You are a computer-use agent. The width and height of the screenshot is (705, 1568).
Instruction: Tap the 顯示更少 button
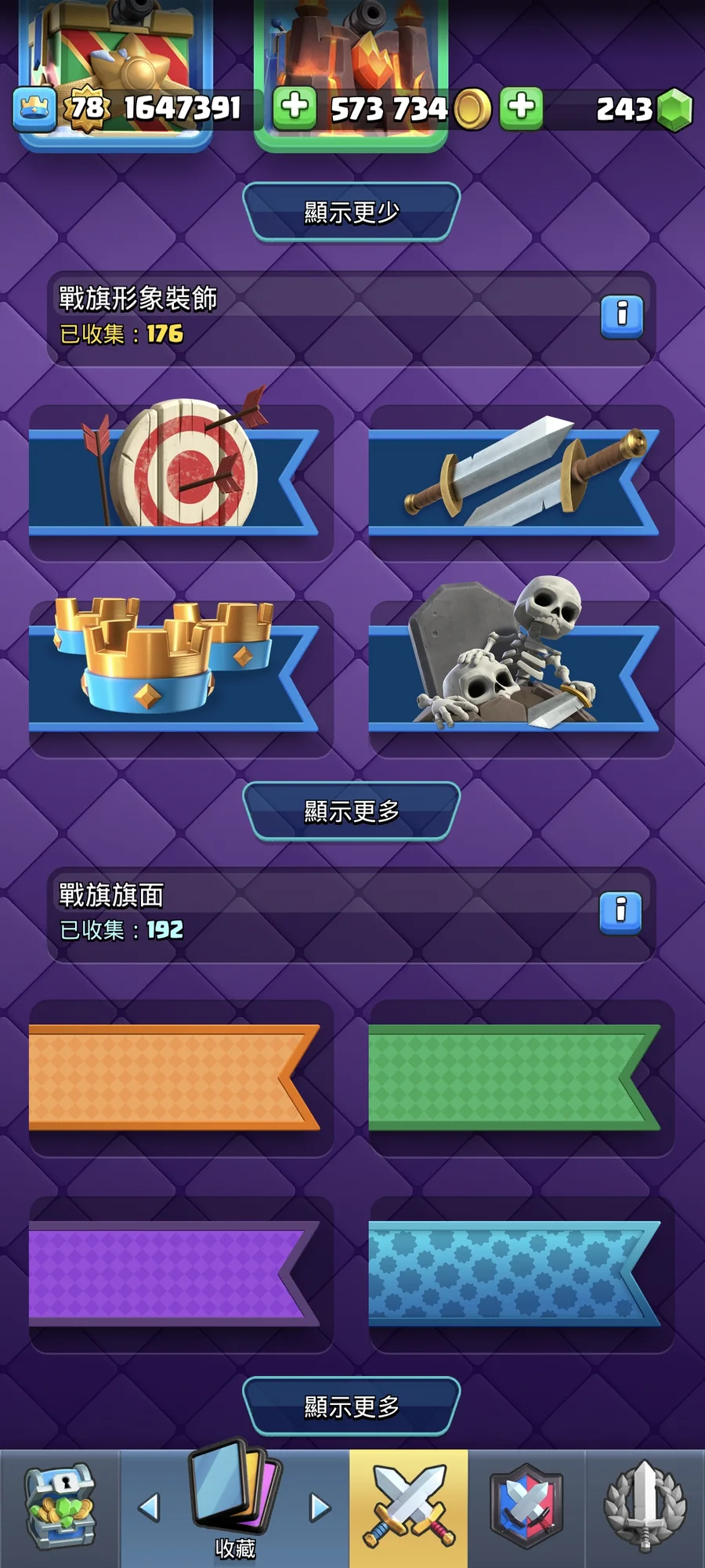pyautogui.click(x=351, y=212)
